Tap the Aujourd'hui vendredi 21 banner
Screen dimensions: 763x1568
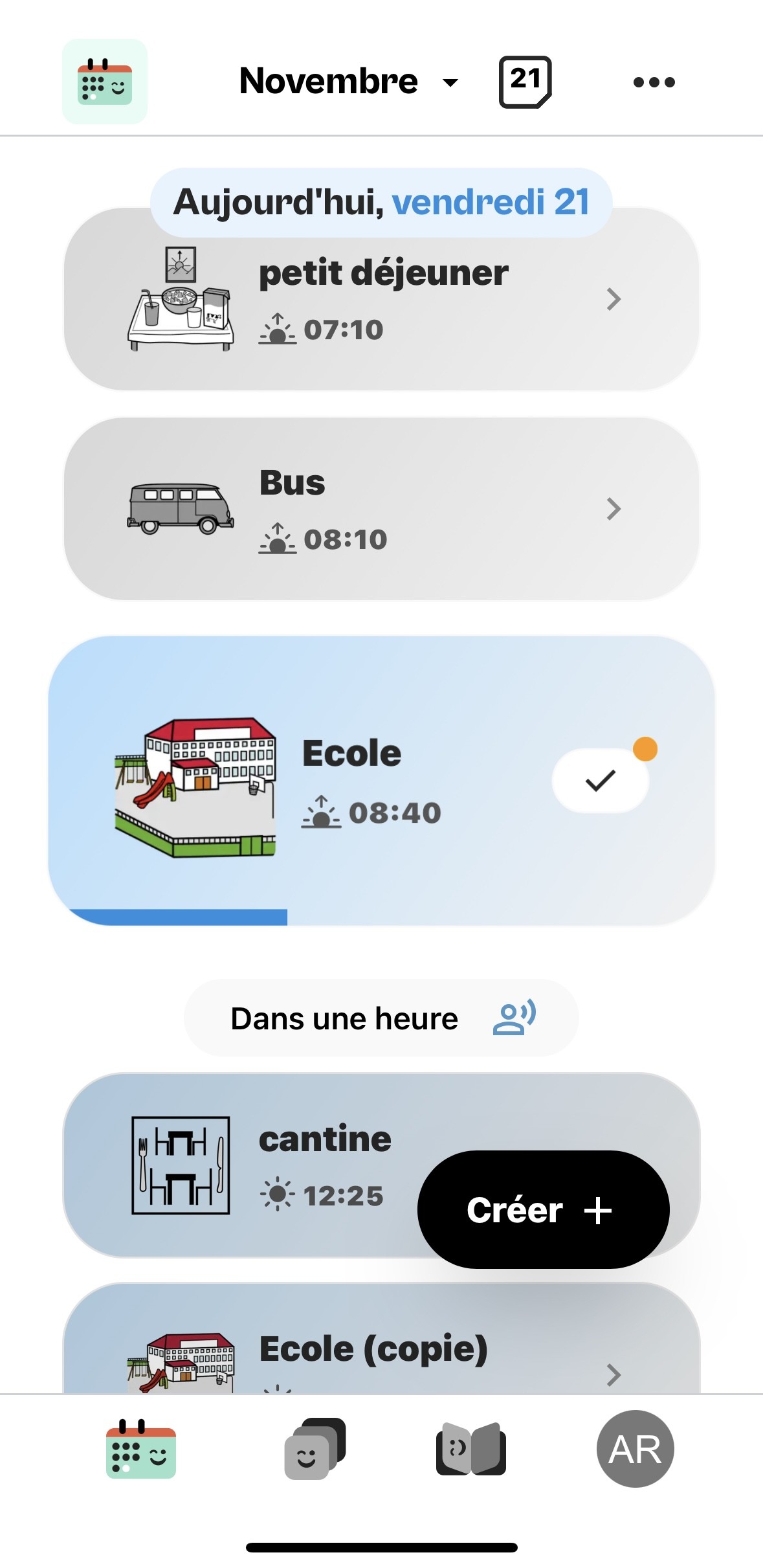(381, 201)
